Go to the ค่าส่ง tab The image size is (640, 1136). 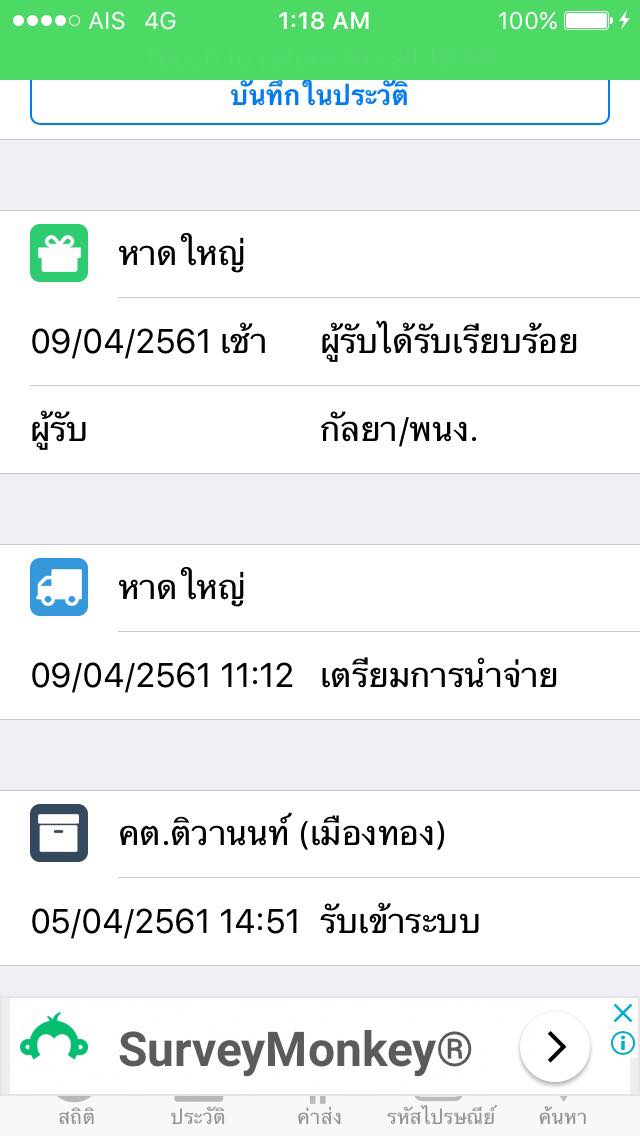click(319, 1114)
